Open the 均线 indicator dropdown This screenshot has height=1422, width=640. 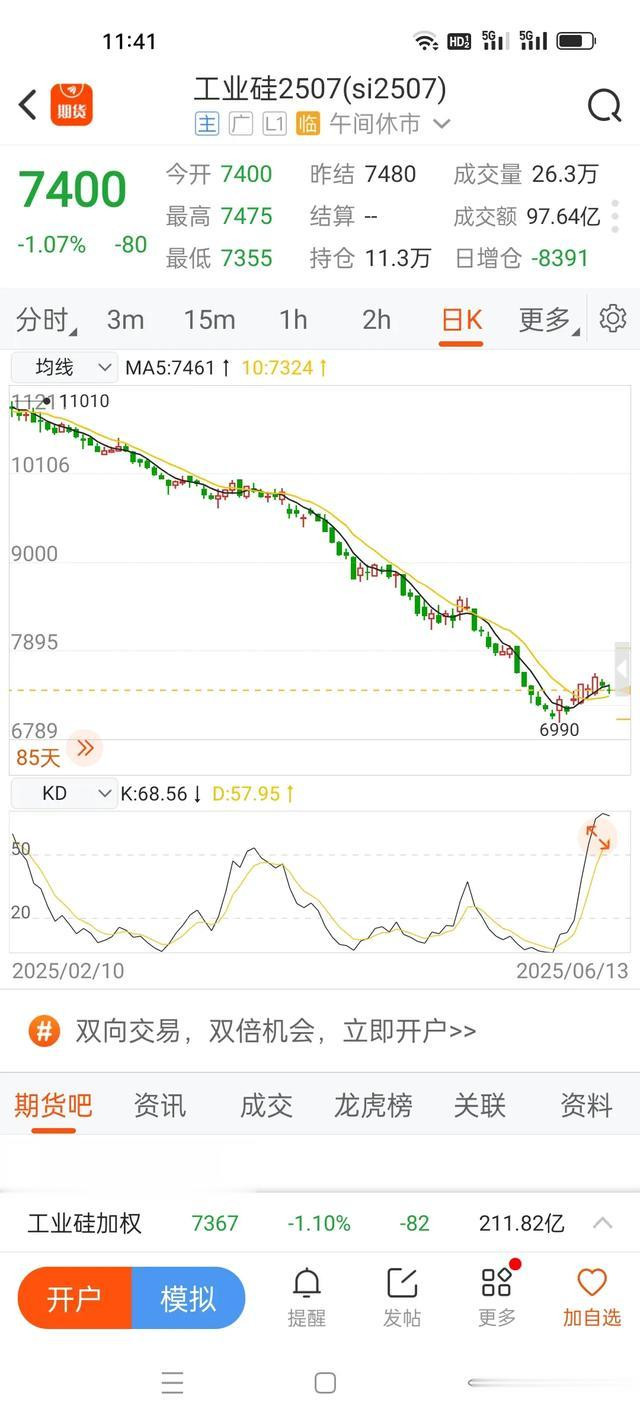pyautogui.click(x=64, y=368)
